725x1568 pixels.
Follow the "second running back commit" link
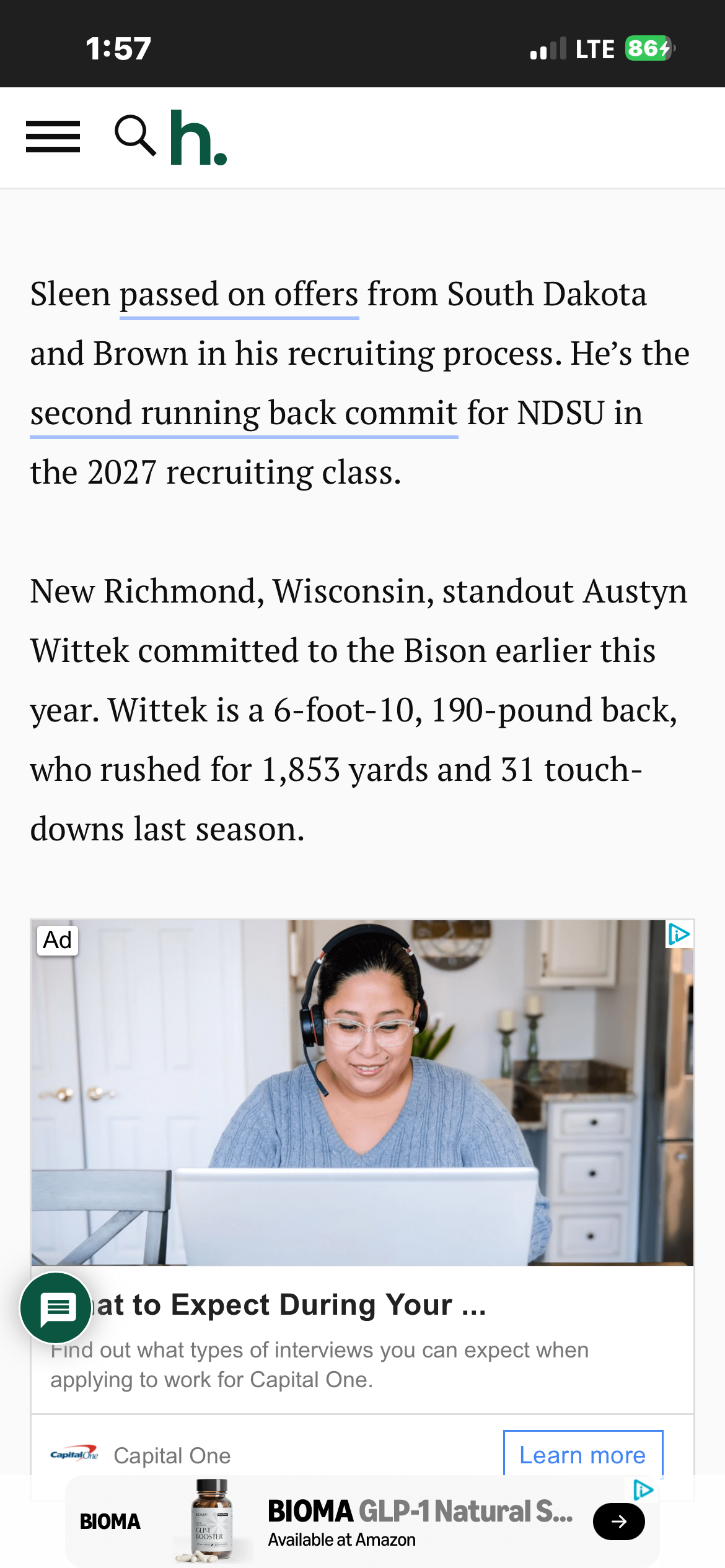click(244, 414)
